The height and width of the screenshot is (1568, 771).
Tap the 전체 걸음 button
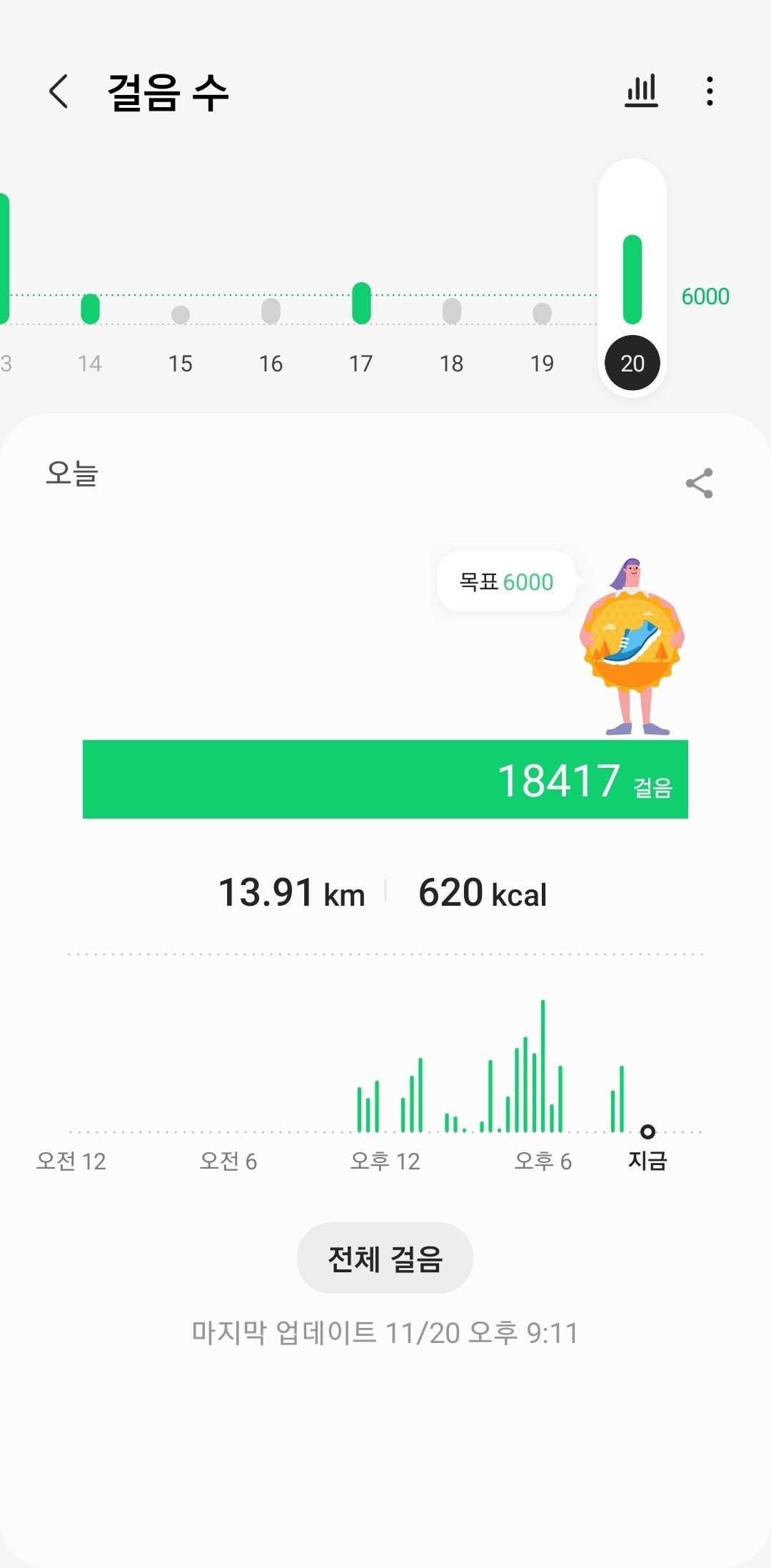pyautogui.click(x=385, y=1258)
